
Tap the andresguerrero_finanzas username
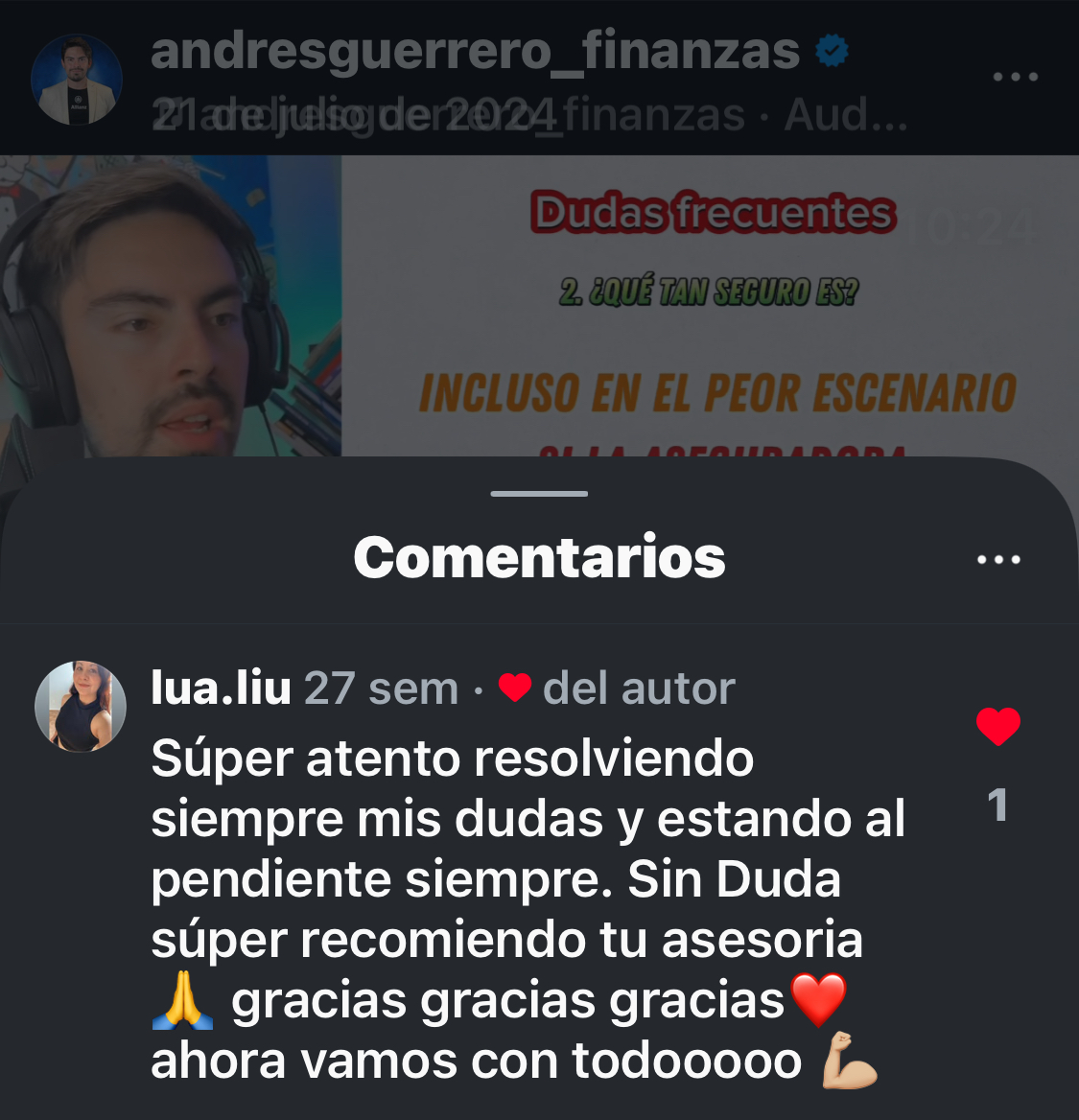point(475,50)
